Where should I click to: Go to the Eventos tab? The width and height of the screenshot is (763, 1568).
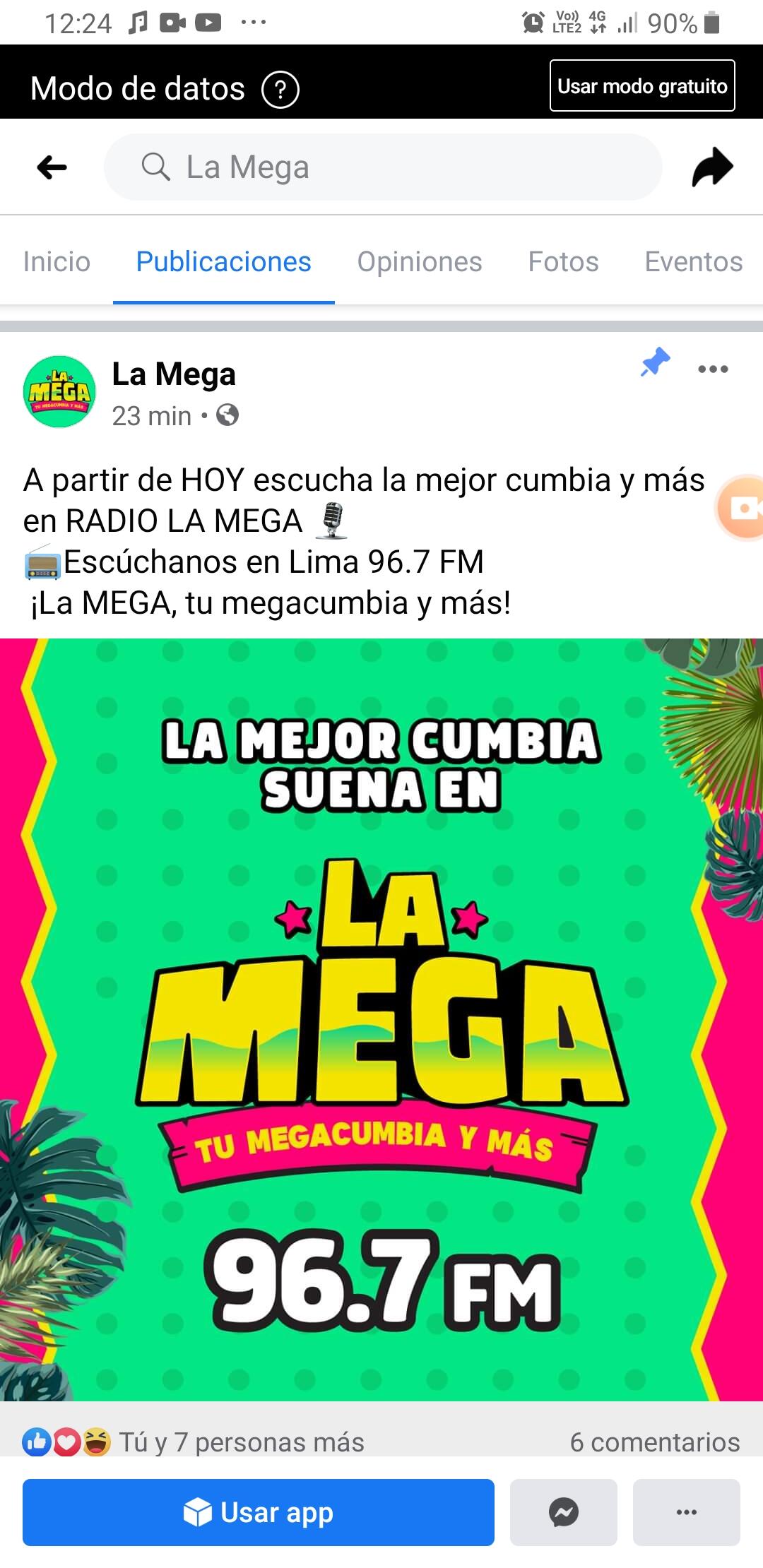pos(693,262)
